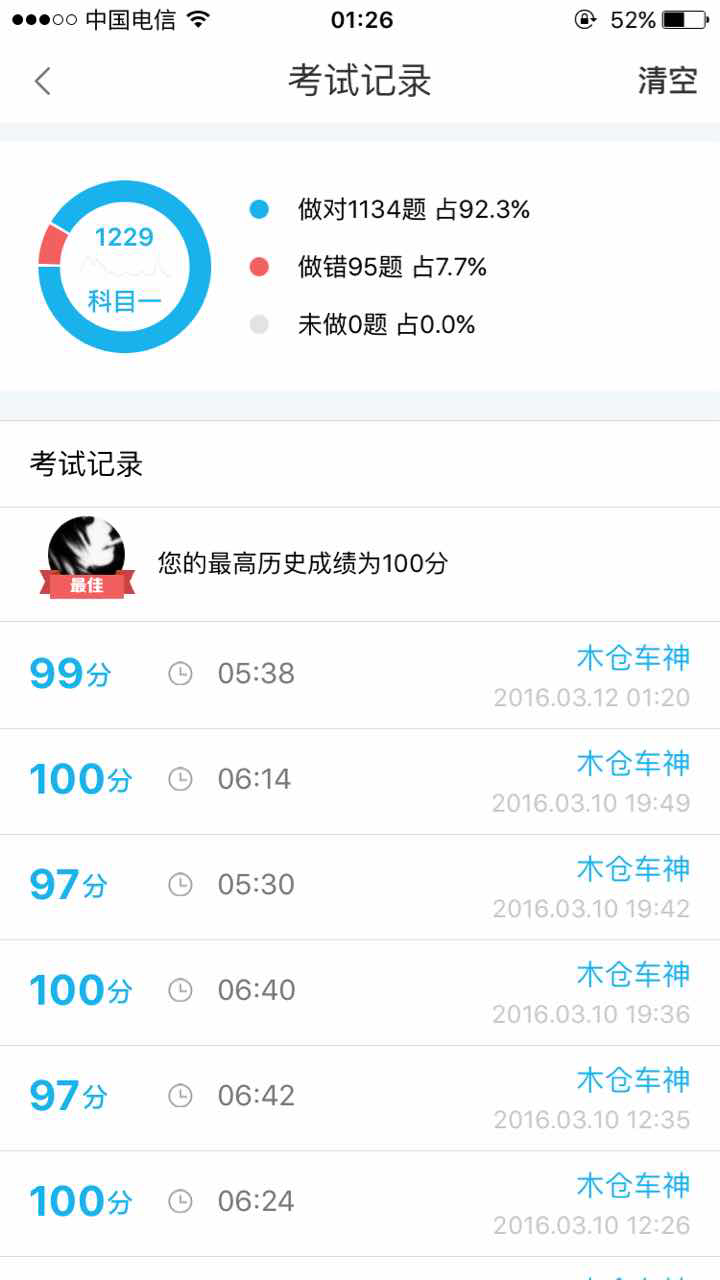Image resolution: width=720 pixels, height=1280 pixels.
Task: Tap the back arrow to leave exam records
Action: click(x=42, y=79)
